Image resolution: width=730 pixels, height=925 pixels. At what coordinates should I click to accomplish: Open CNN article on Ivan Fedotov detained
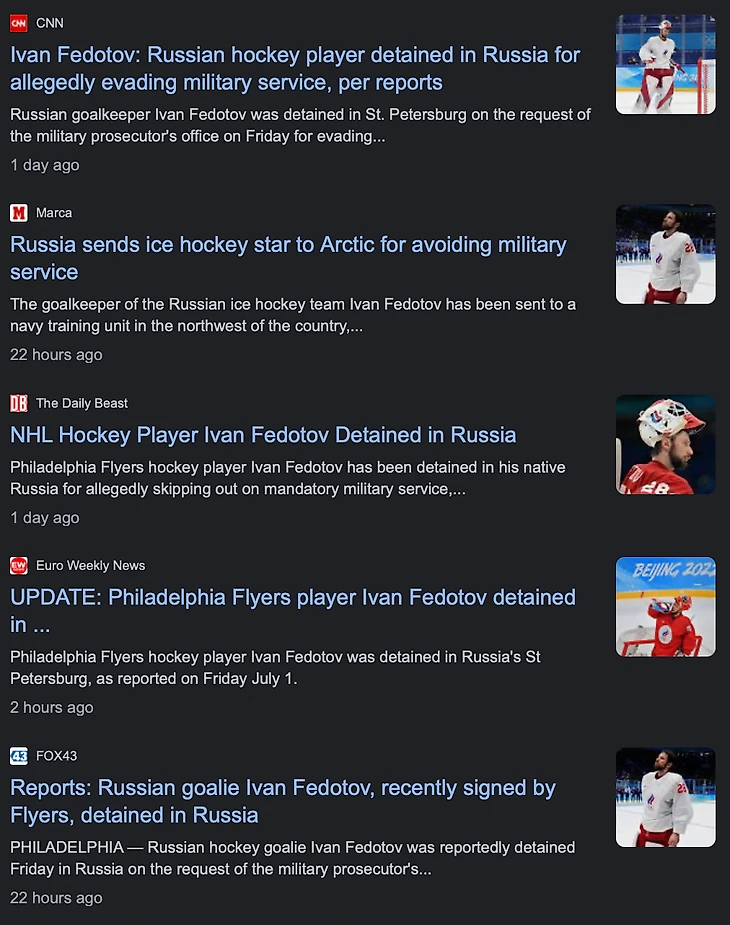(295, 68)
